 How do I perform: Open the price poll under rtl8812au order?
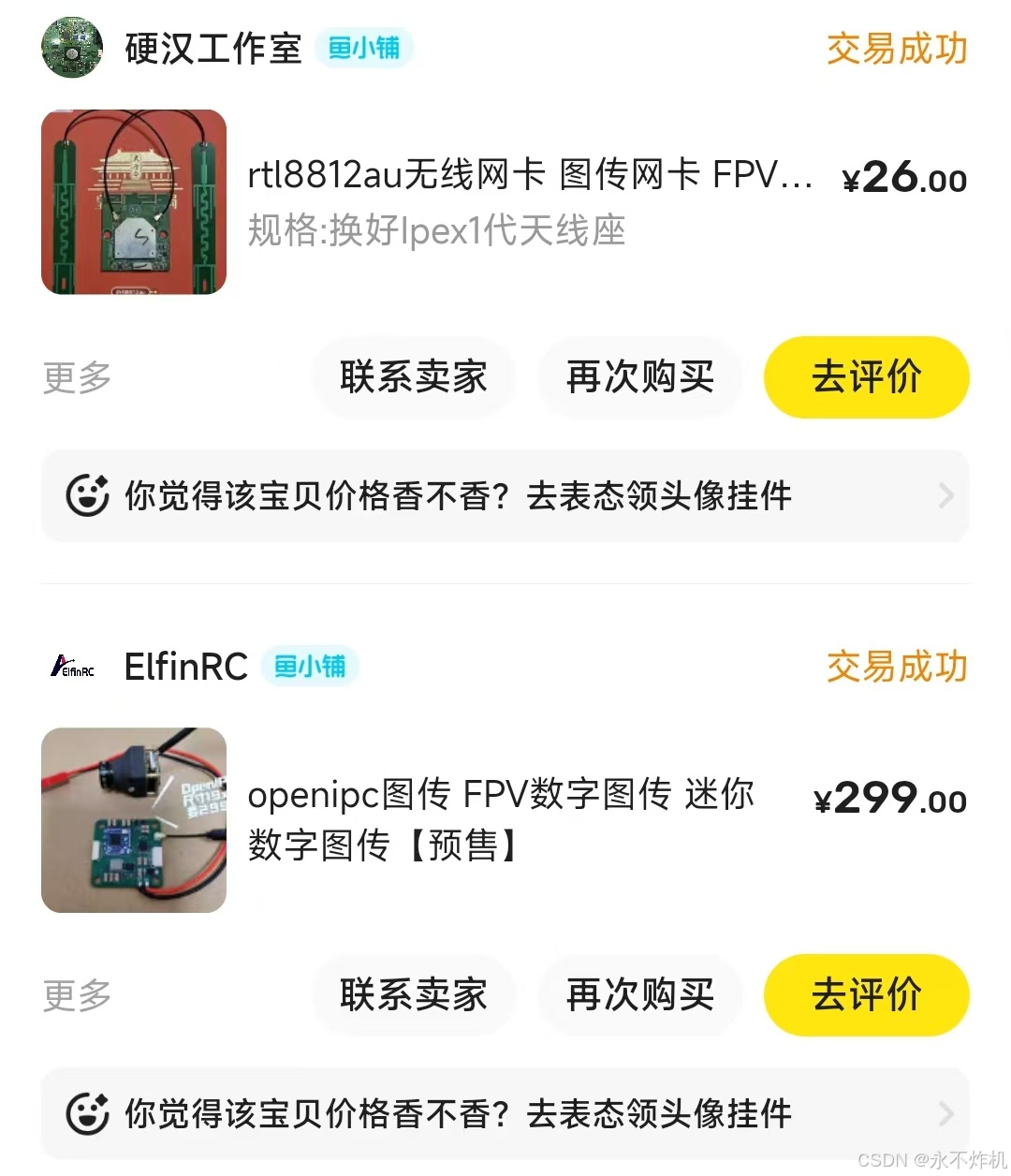(505, 496)
